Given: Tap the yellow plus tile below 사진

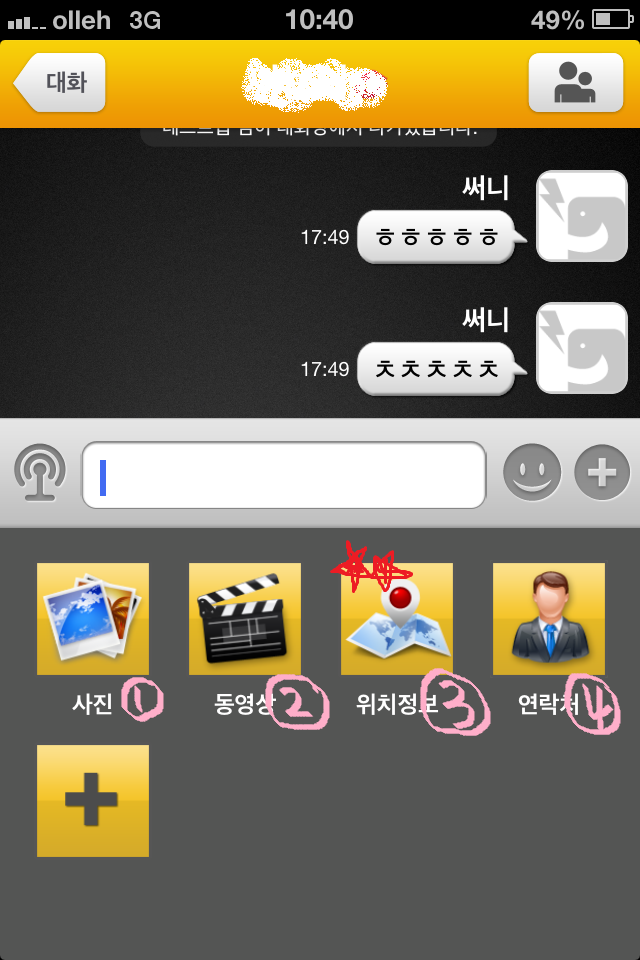Looking at the screenshot, I should click(93, 800).
